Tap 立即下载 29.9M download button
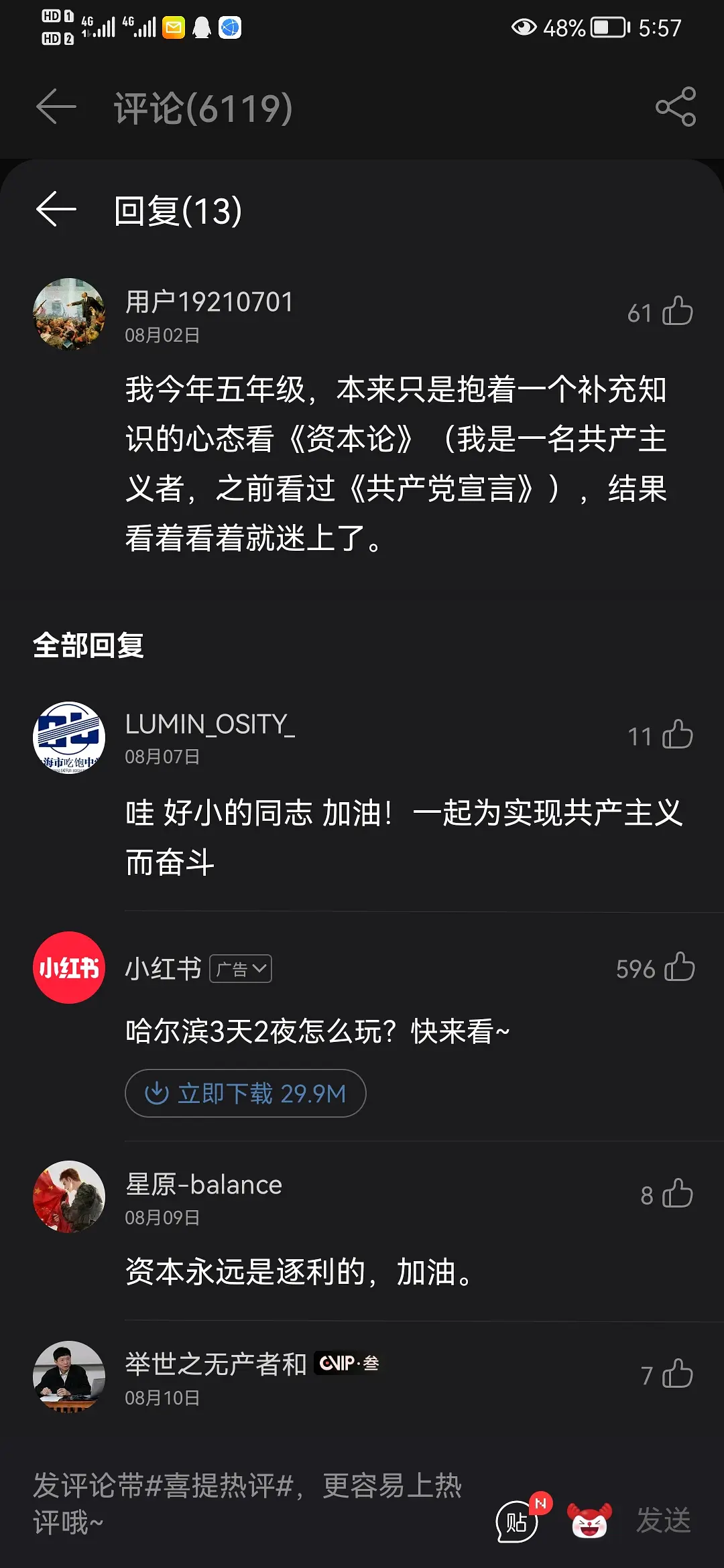Viewport: 724px width, 1568px height. [x=245, y=1094]
